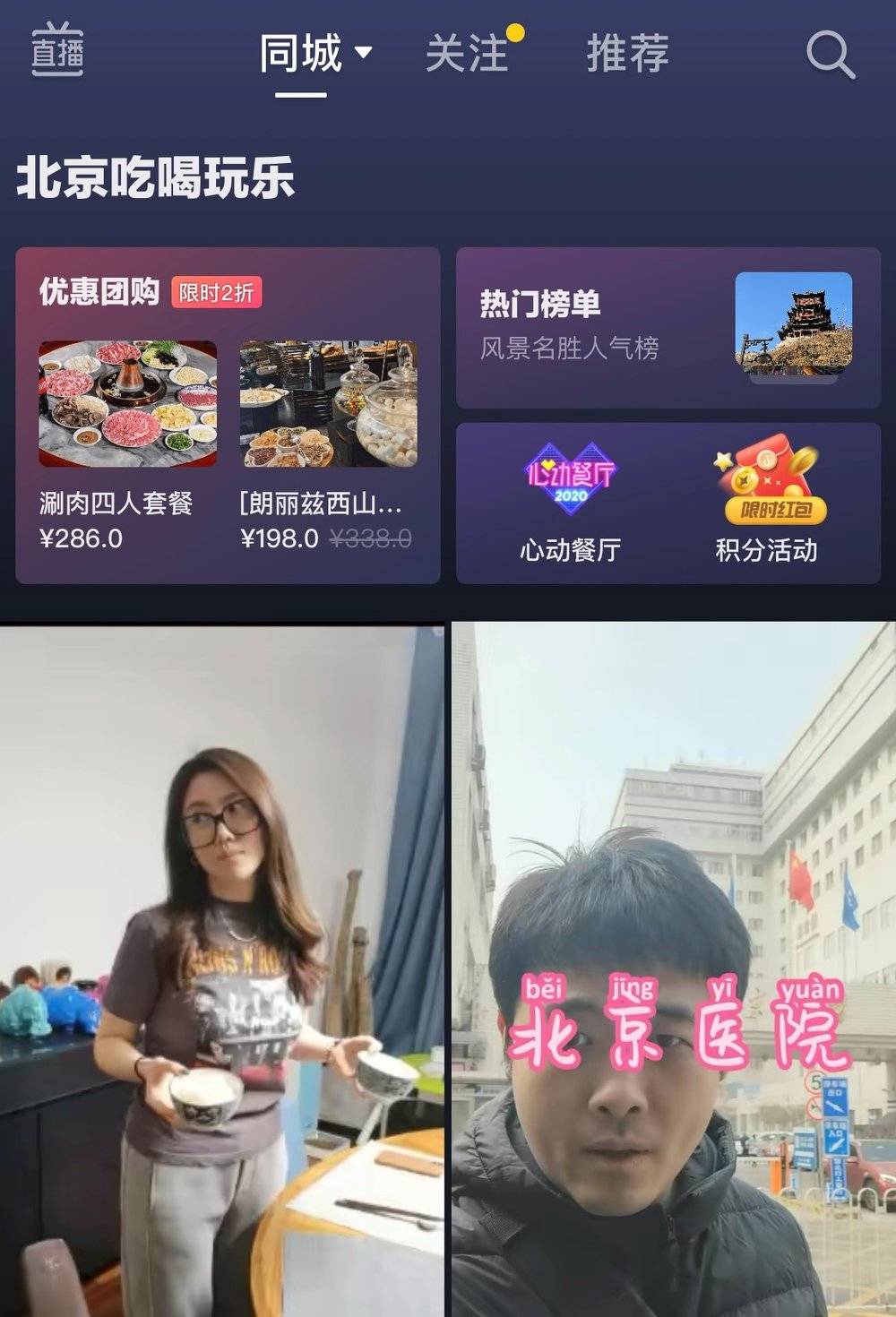Open the search magnifier
The height and width of the screenshot is (1317, 896).
[x=830, y=55]
